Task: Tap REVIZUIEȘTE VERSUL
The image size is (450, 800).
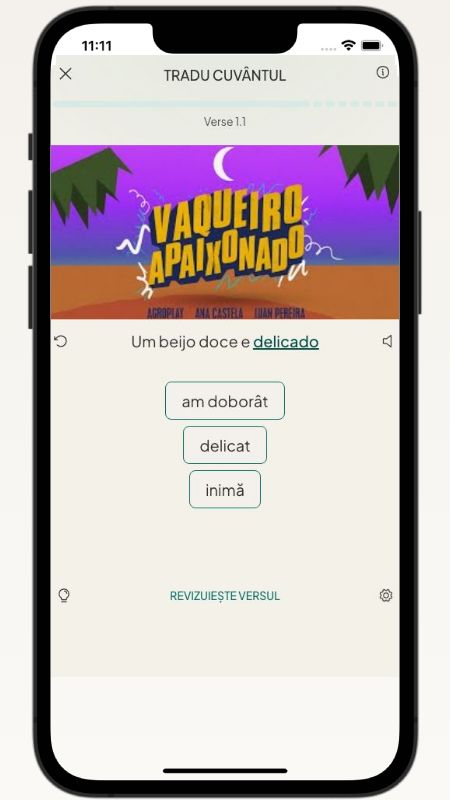Action: click(225, 596)
